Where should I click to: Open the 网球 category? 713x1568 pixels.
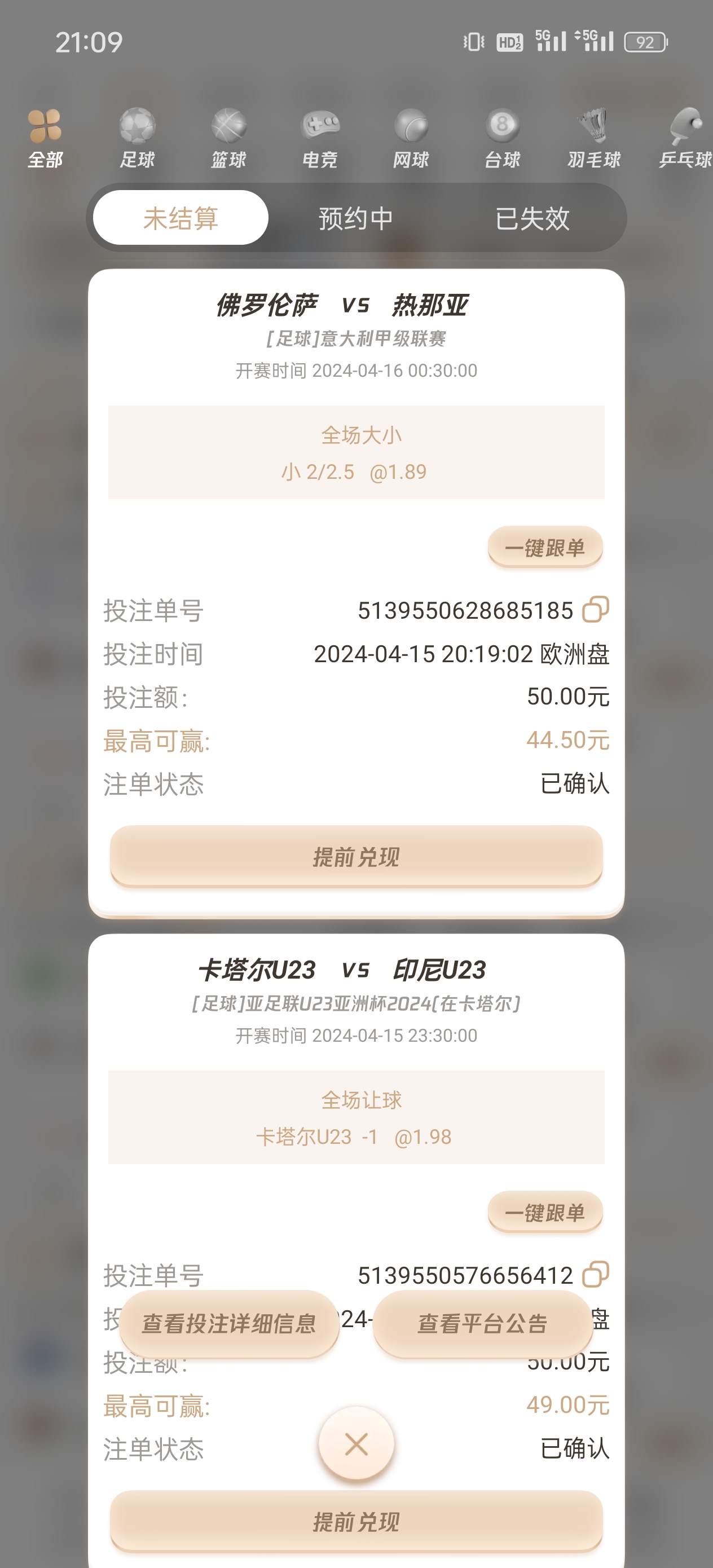coord(411,138)
